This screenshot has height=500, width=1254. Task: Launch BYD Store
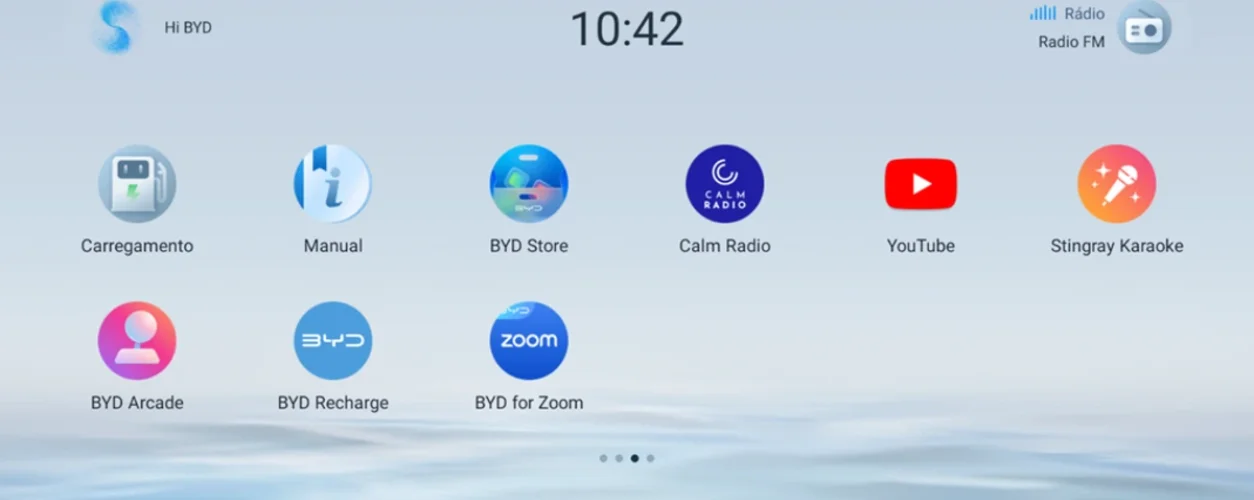click(528, 185)
